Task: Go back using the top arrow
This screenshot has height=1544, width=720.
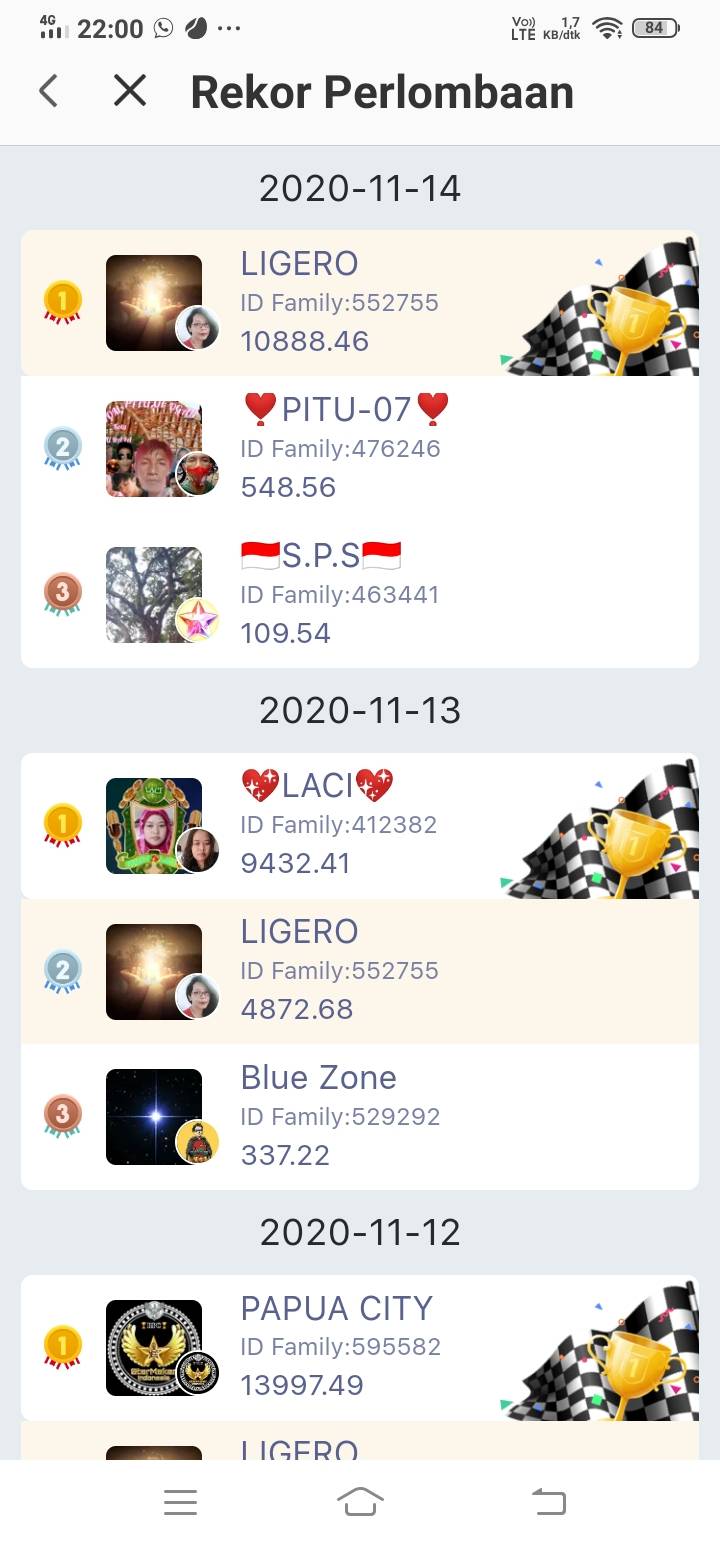Action: tap(48, 91)
